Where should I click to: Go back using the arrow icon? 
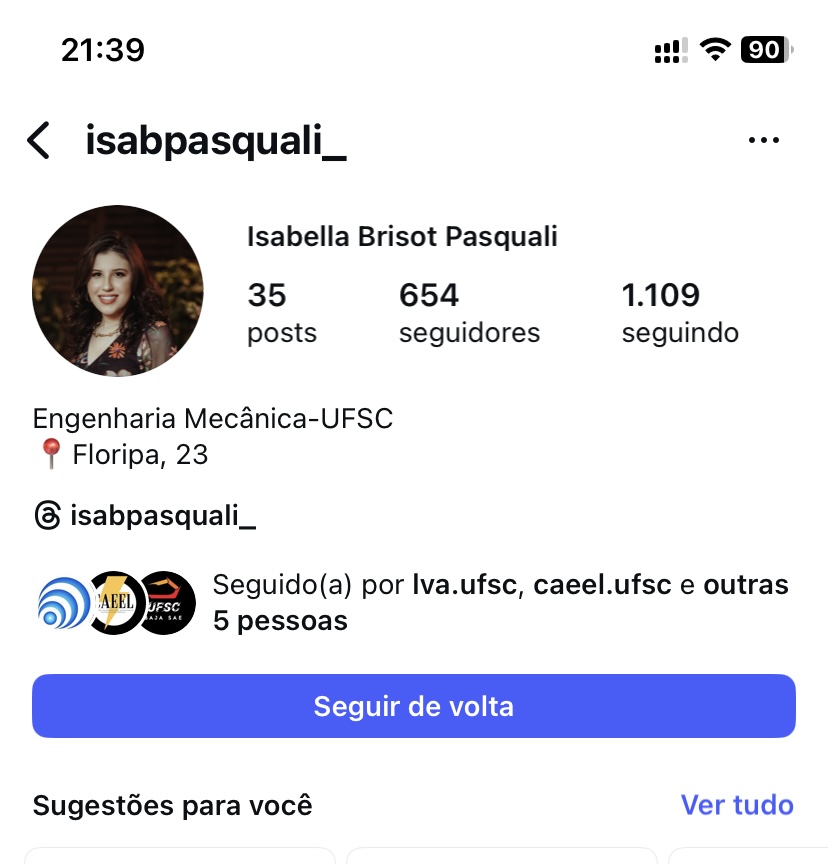[38, 141]
